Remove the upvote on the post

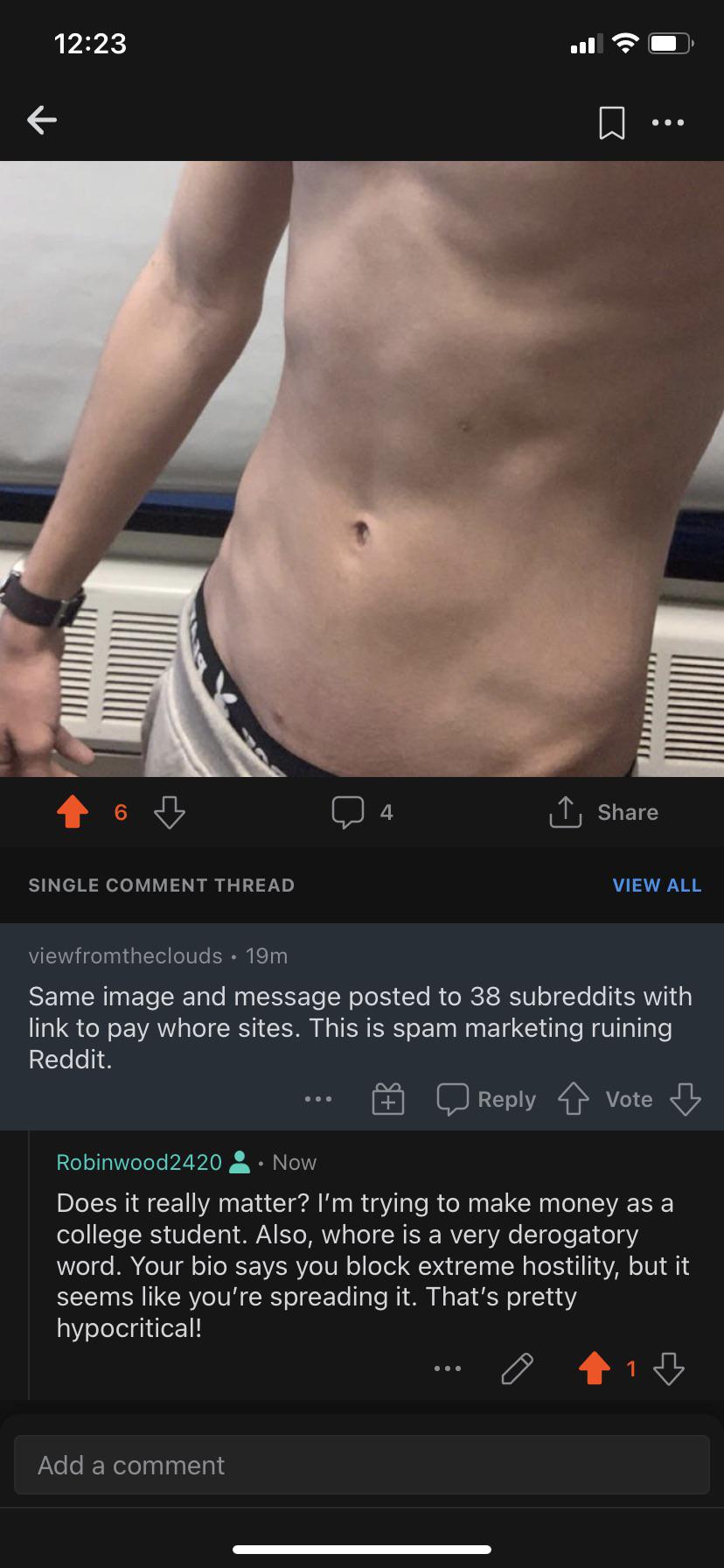point(73,812)
